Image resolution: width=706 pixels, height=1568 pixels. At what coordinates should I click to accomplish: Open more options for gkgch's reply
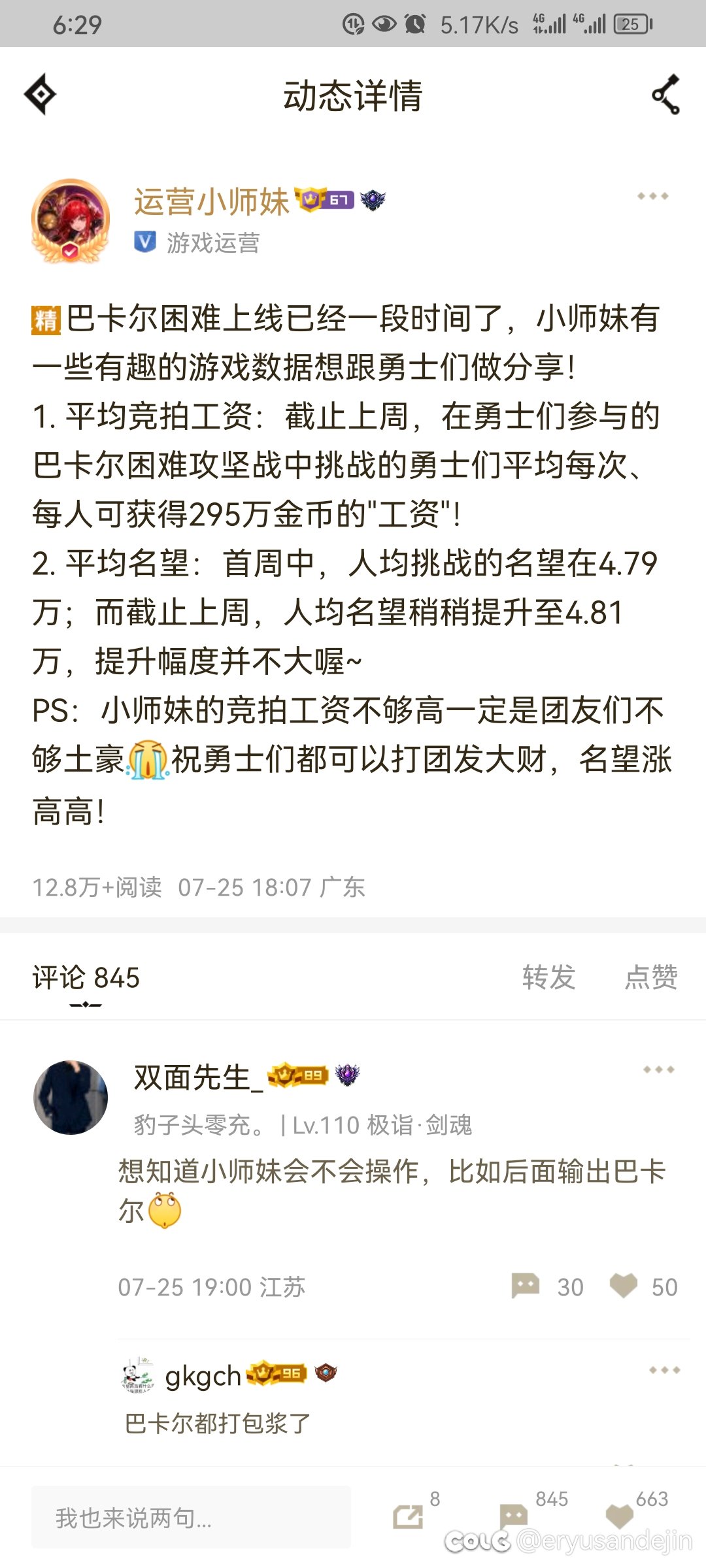pos(664,1370)
